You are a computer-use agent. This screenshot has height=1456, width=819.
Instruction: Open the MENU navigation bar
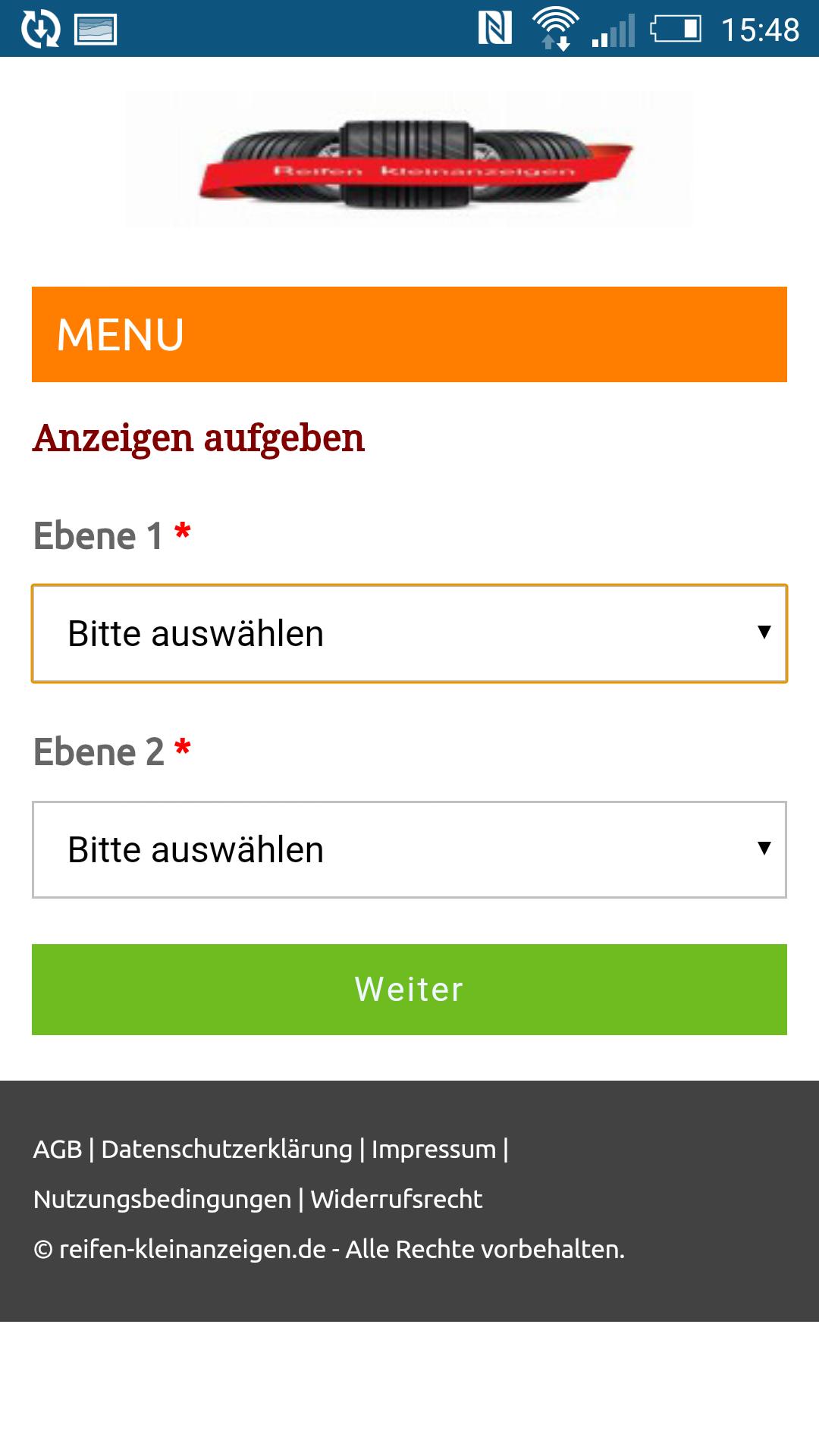tap(409, 332)
